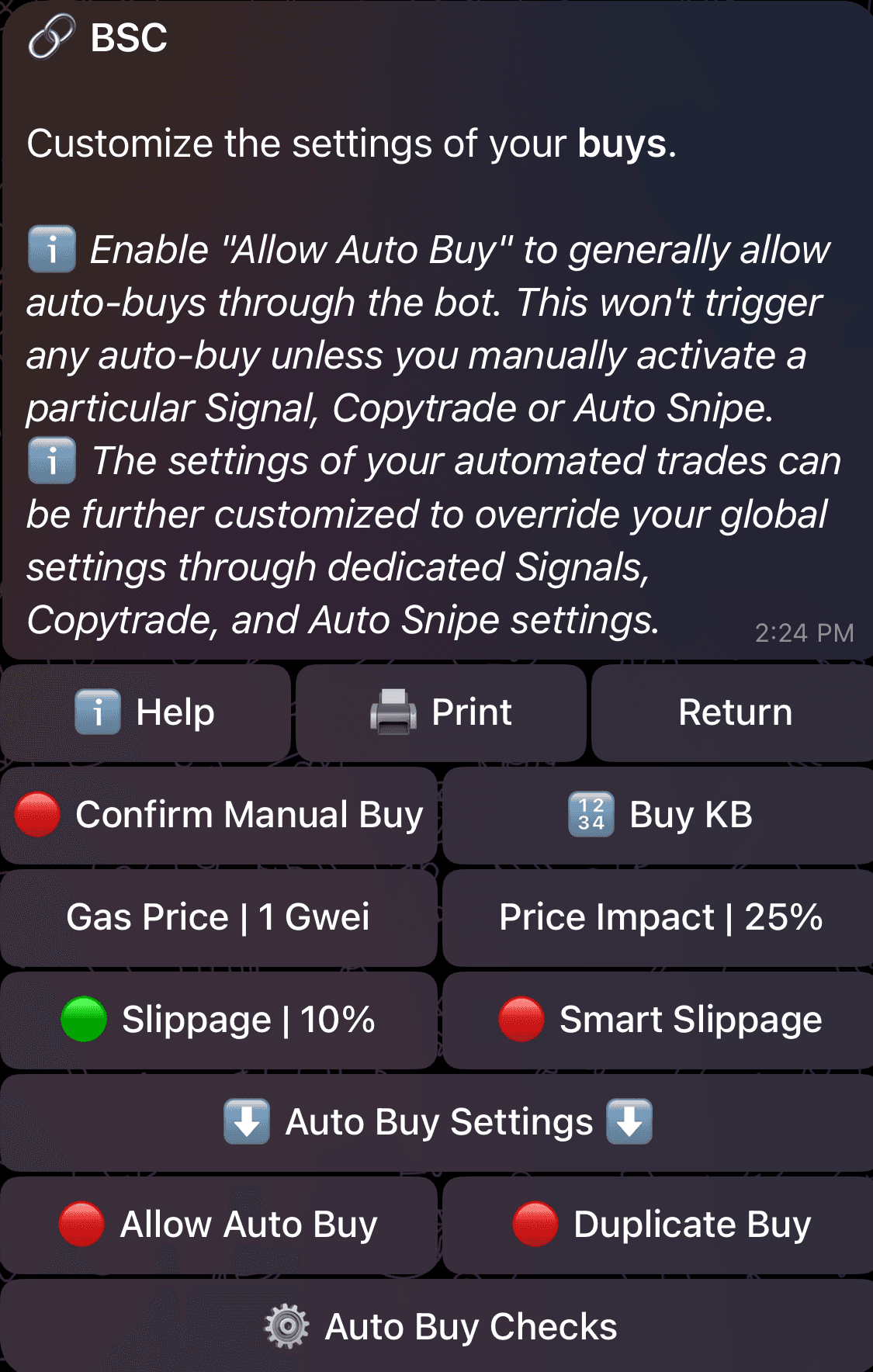Image resolution: width=873 pixels, height=1372 pixels.
Task: Open the Help menu entry
Action: [144, 710]
